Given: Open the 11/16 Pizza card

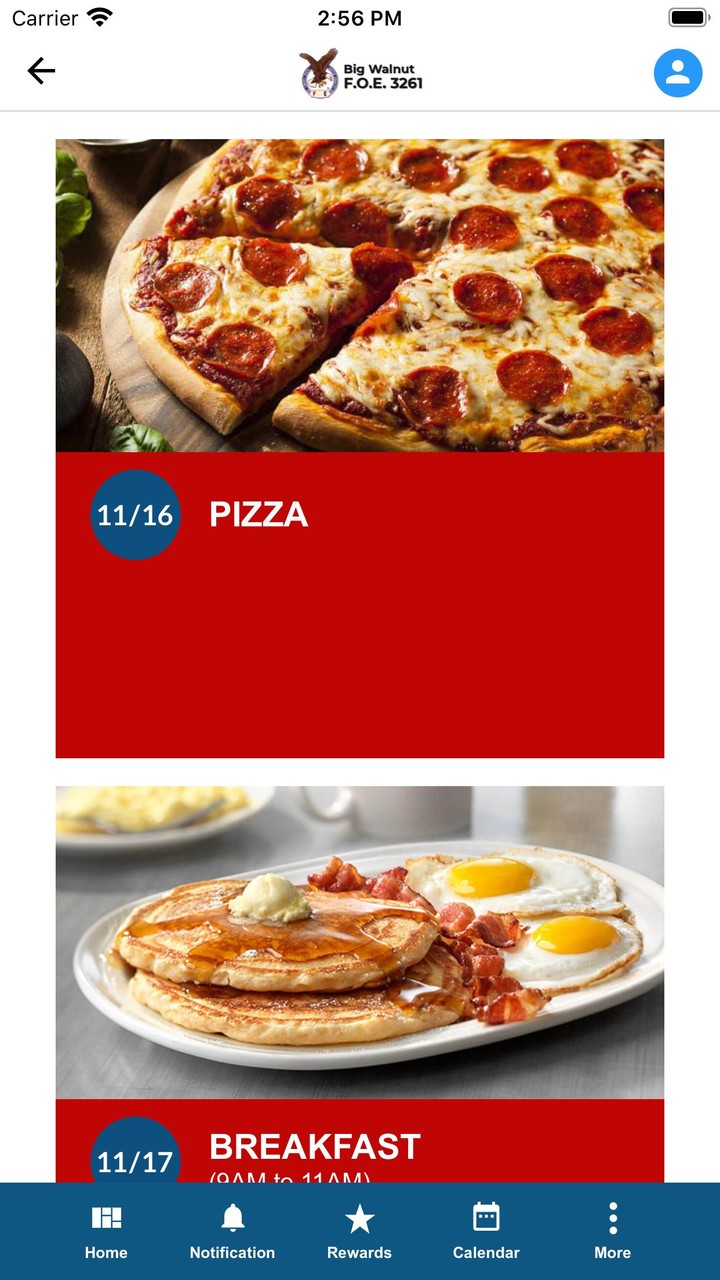Looking at the screenshot, I should coord(360,448).
